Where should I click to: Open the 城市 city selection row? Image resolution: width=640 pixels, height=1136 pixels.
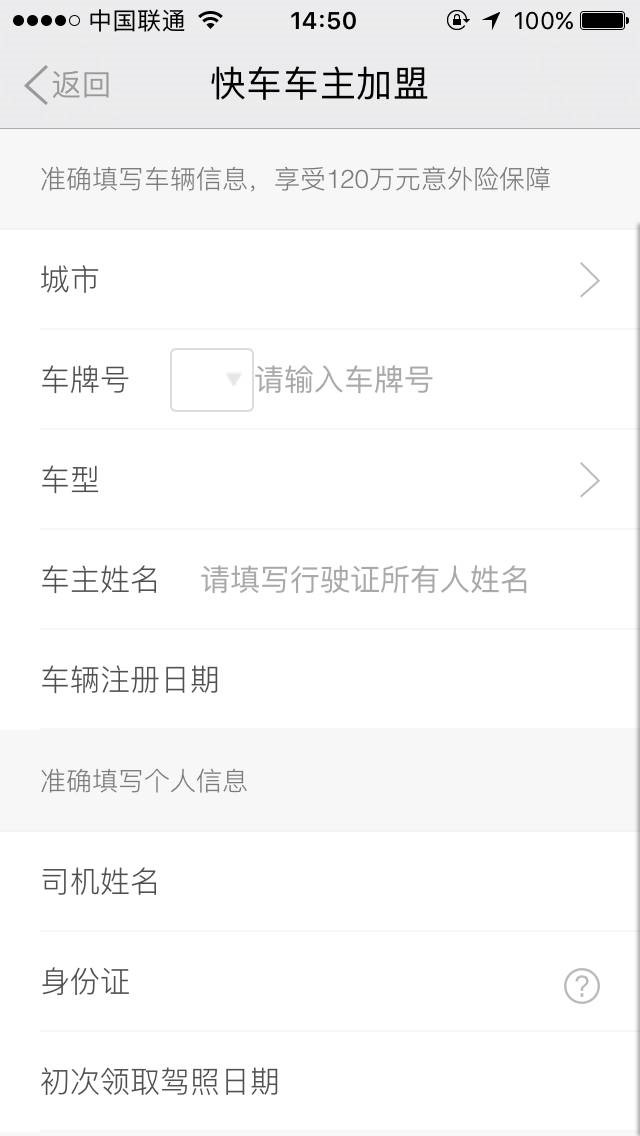pos(320,280)
